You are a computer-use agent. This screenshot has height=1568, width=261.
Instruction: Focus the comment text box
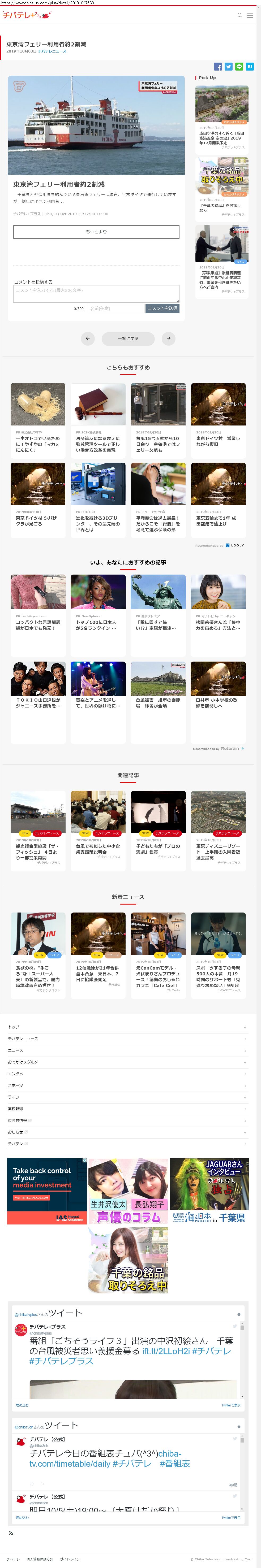click(x=96, y=293)
